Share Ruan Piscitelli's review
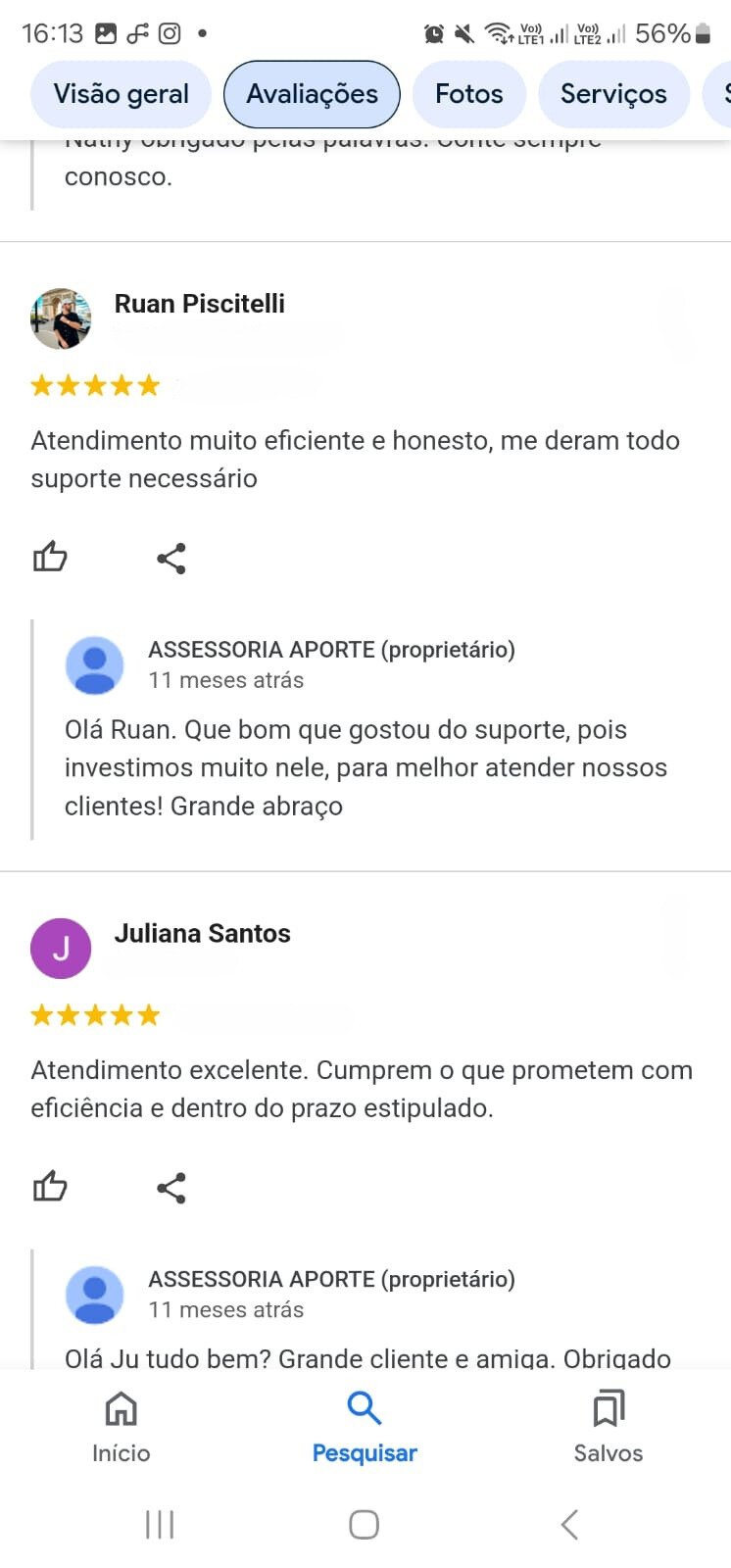 click(x=171, y=559)
